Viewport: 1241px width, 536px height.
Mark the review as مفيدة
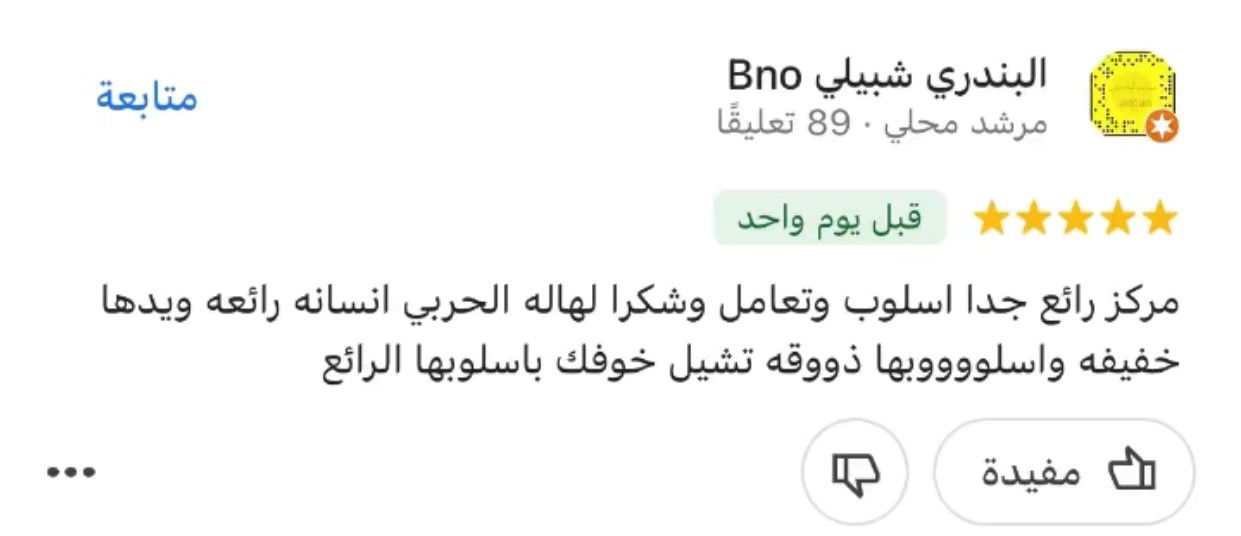pyautogui.click(x=1064, y=472)
